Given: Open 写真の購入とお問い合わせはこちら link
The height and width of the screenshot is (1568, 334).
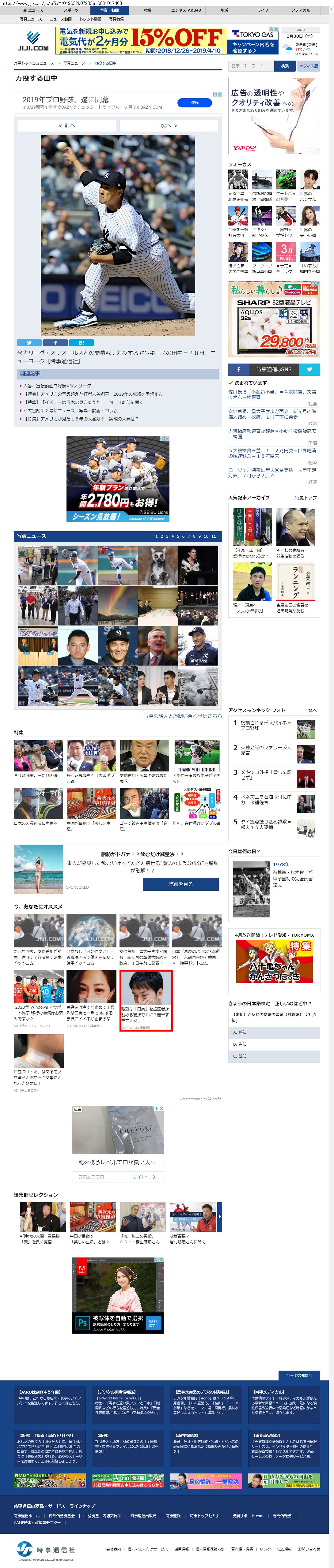Looking at the screenshot, I should pos(182,716).
